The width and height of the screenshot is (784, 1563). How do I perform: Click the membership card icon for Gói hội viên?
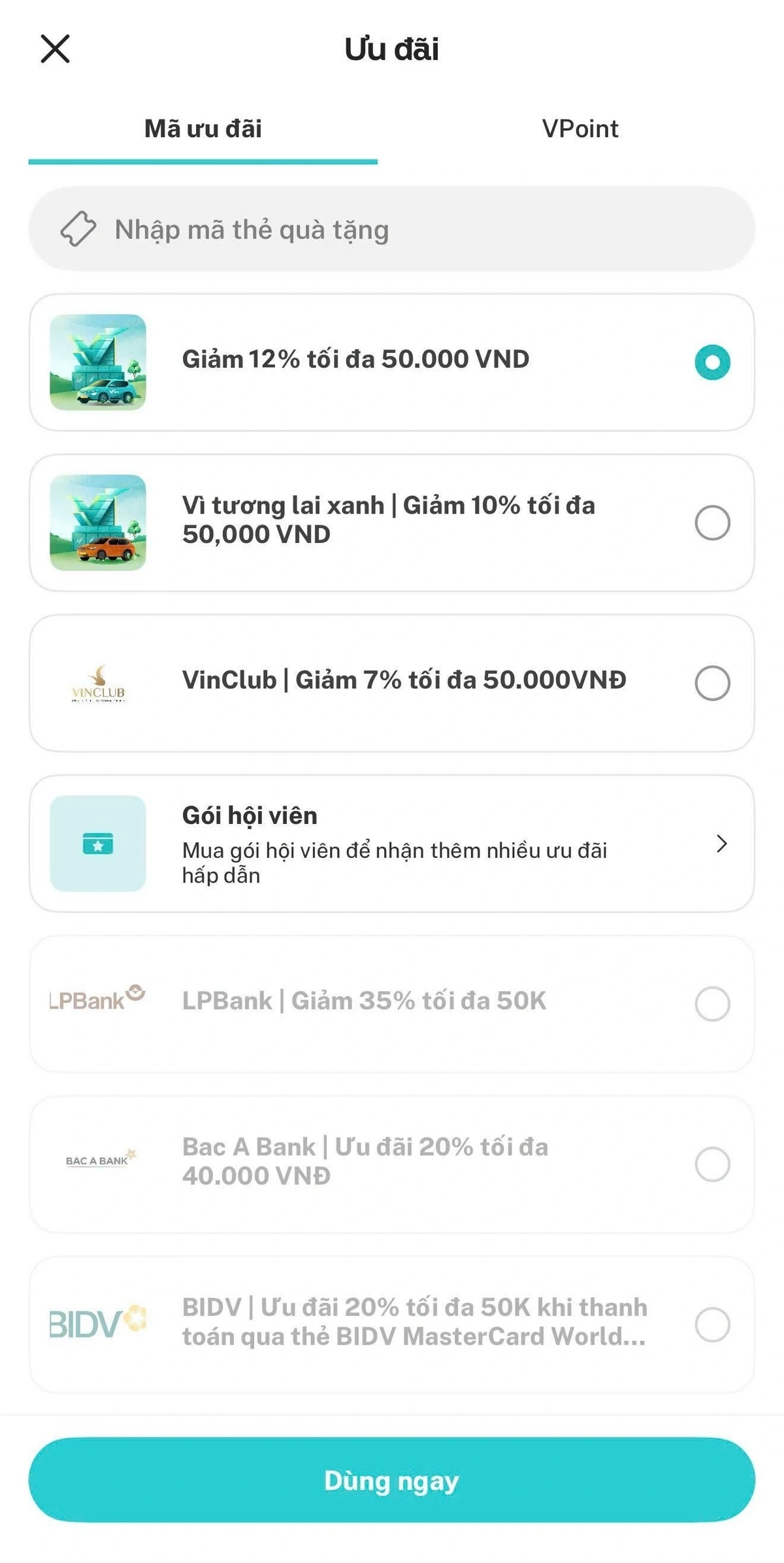click(x=98, y=844)
